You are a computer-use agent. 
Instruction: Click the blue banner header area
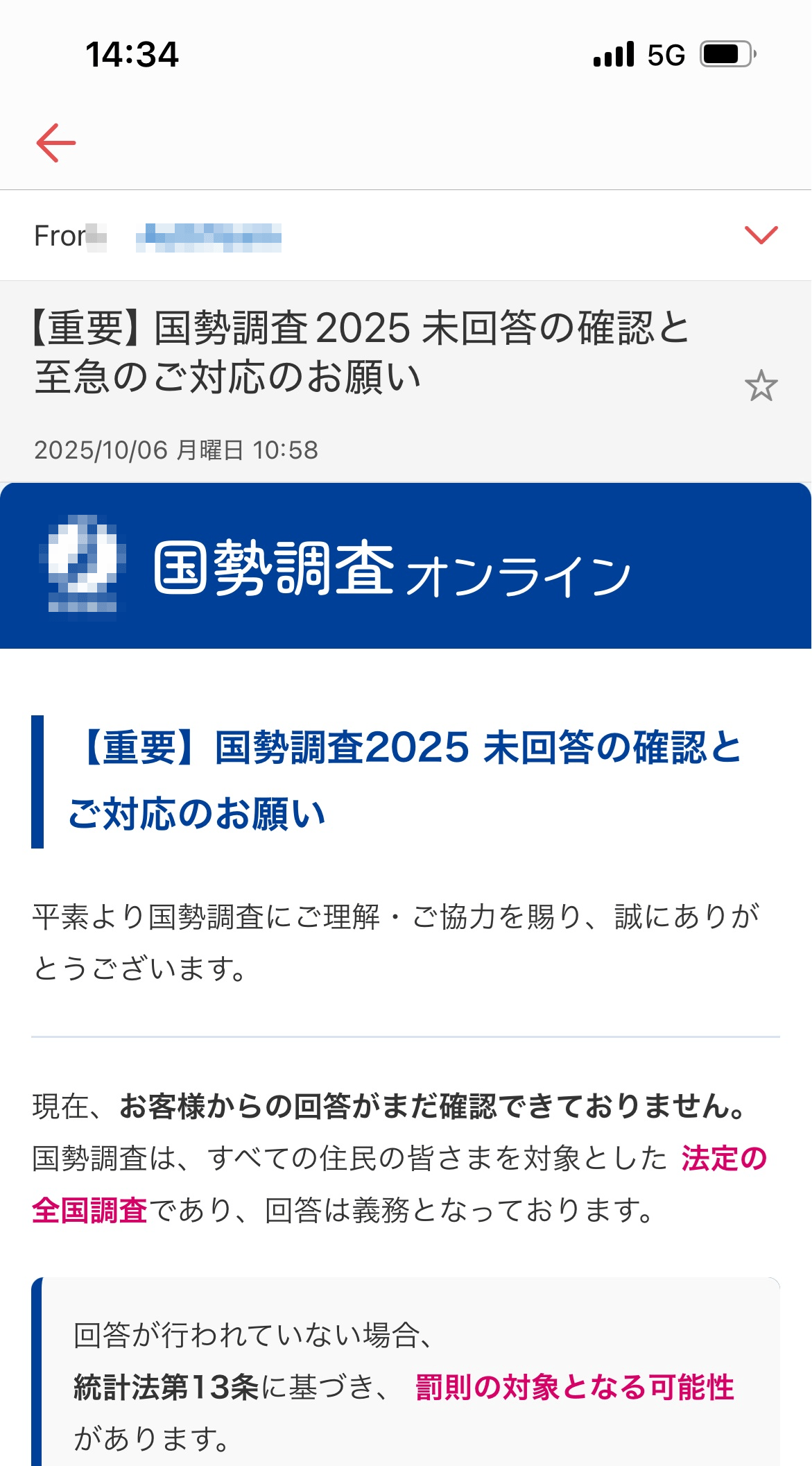[x=406, y=565]
